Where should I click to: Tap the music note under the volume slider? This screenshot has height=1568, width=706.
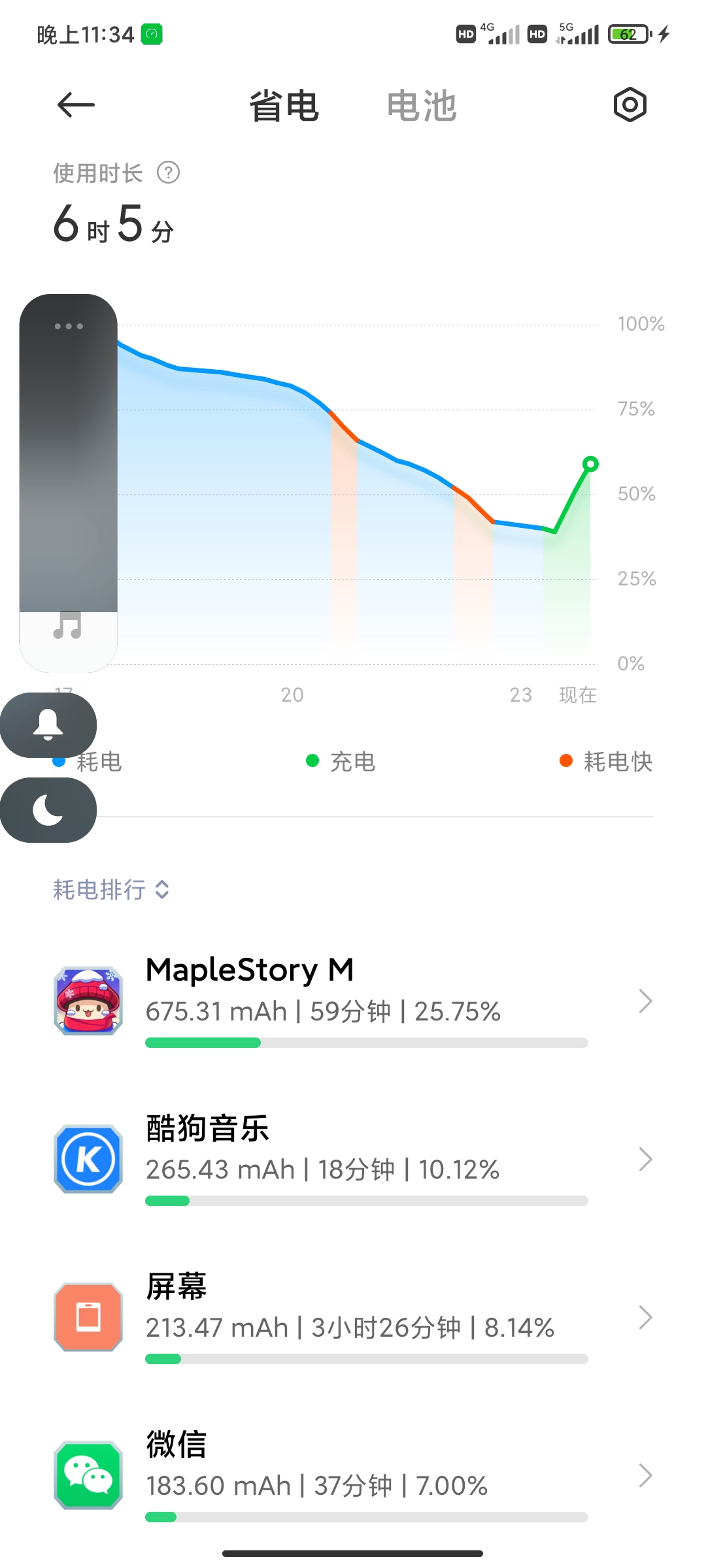coord(68,625)
